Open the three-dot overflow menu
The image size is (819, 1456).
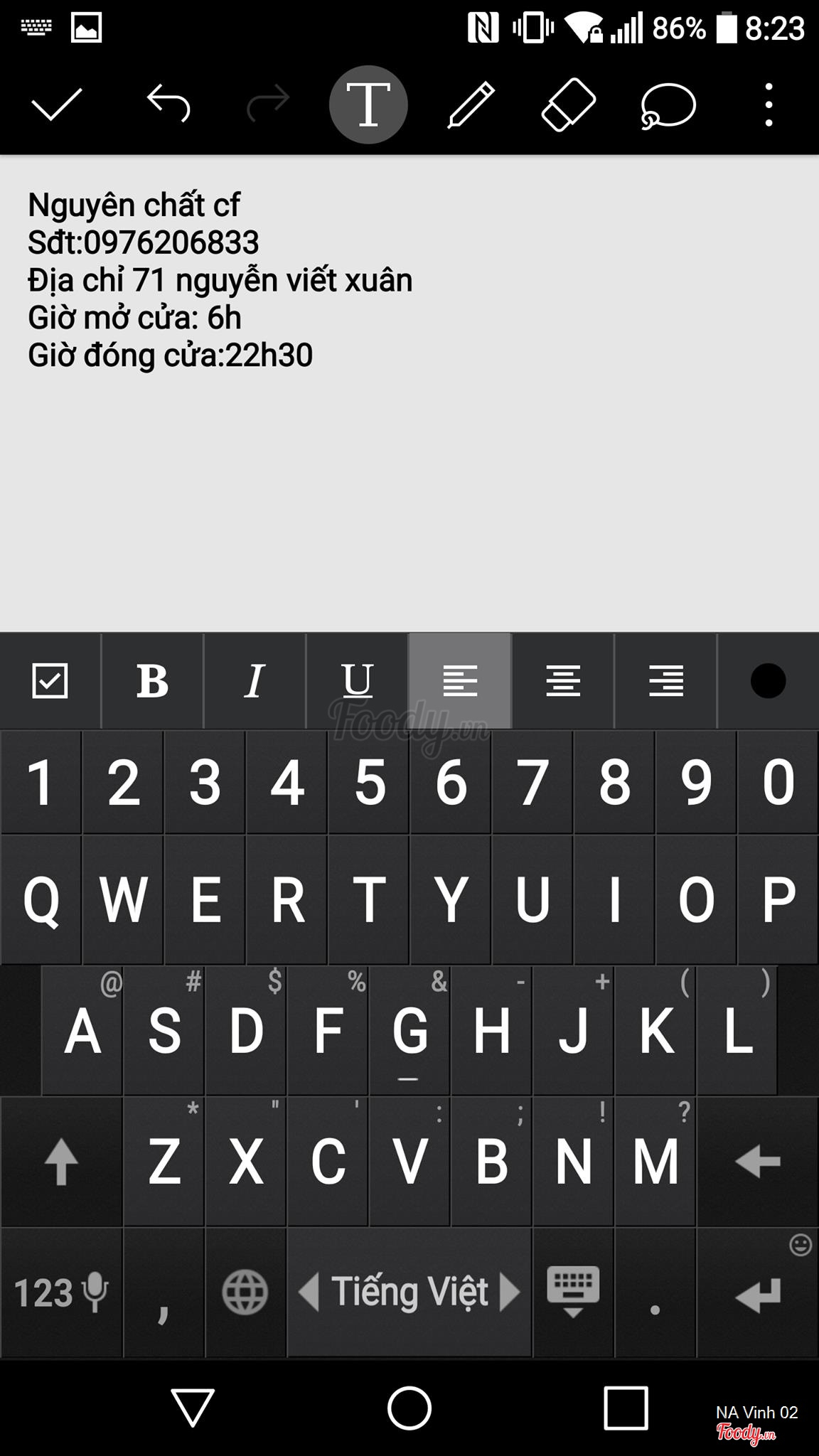(x=769, y=105)
